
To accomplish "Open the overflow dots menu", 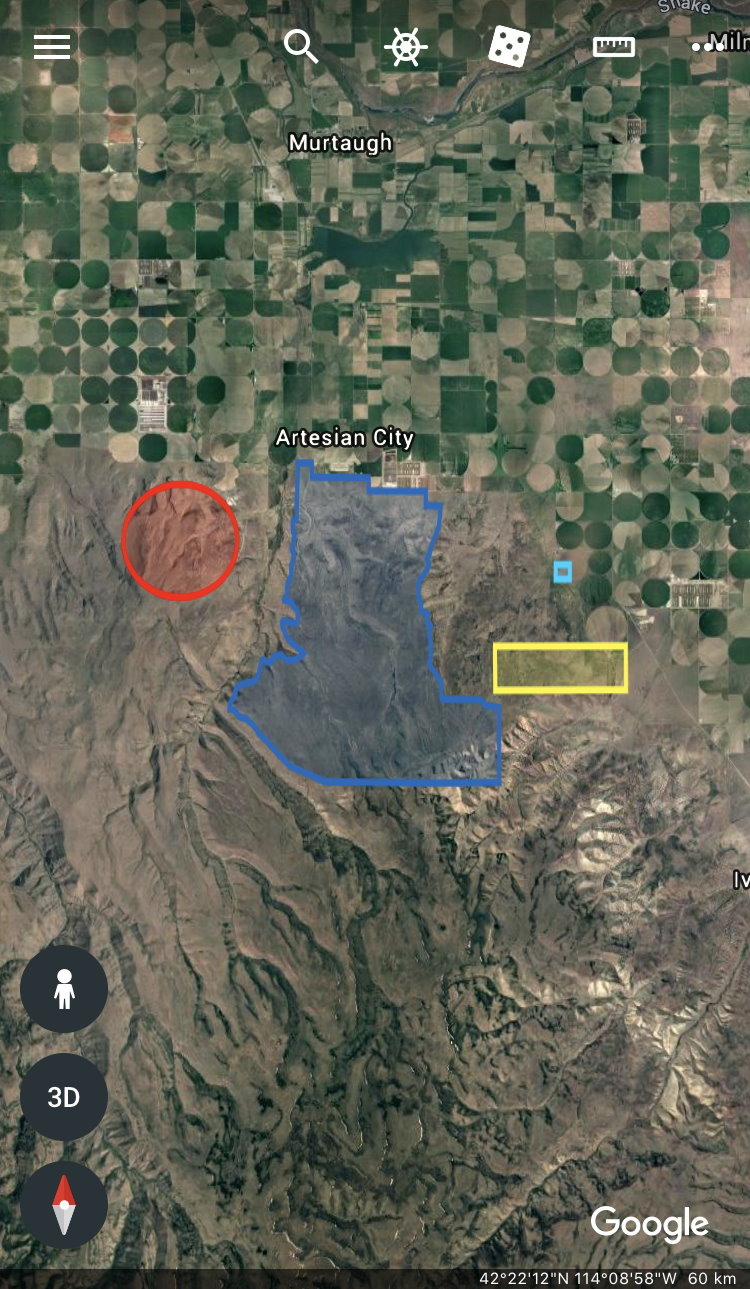I will [702, 46].
